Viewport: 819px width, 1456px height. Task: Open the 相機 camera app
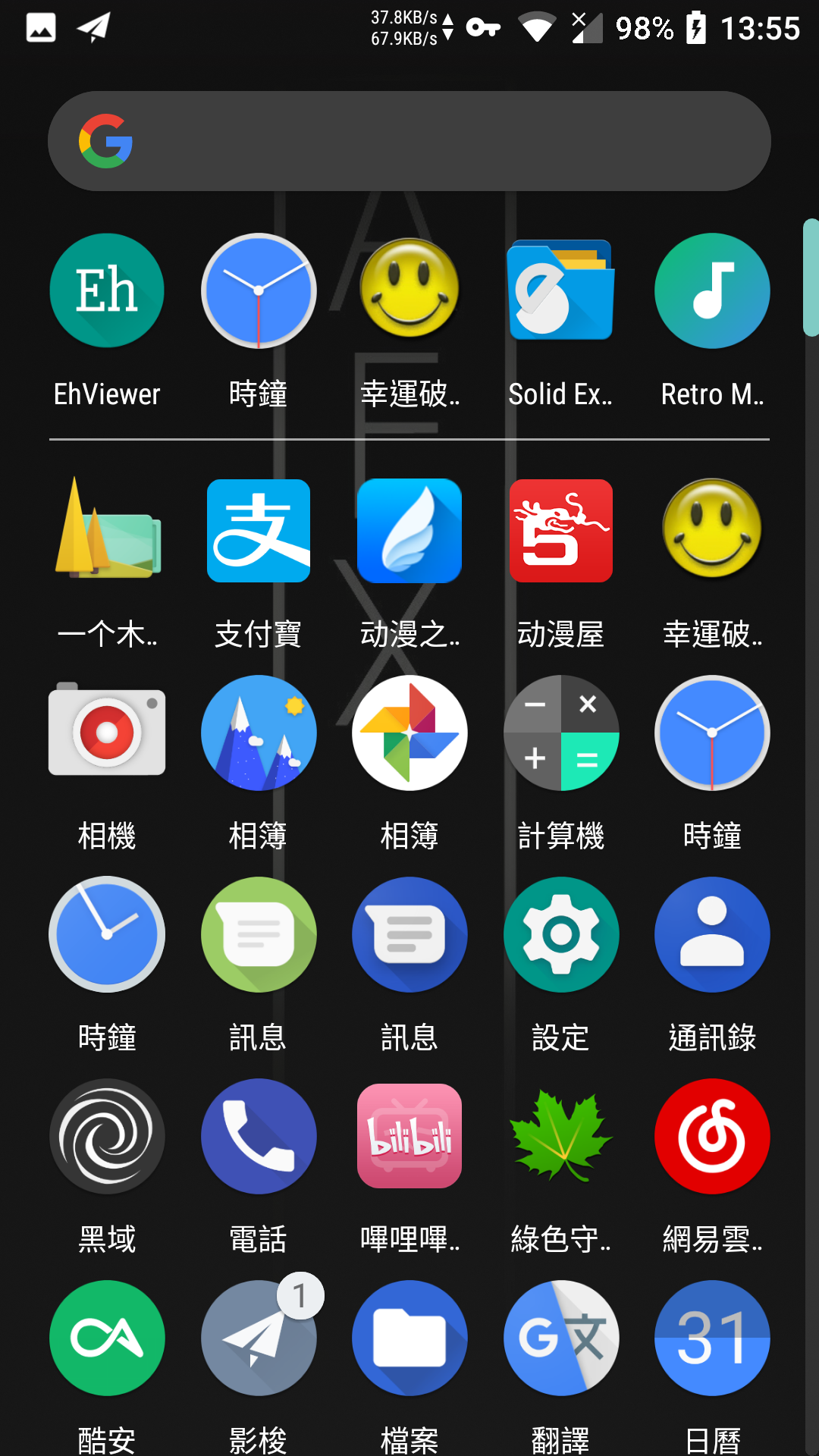(107, 733)
